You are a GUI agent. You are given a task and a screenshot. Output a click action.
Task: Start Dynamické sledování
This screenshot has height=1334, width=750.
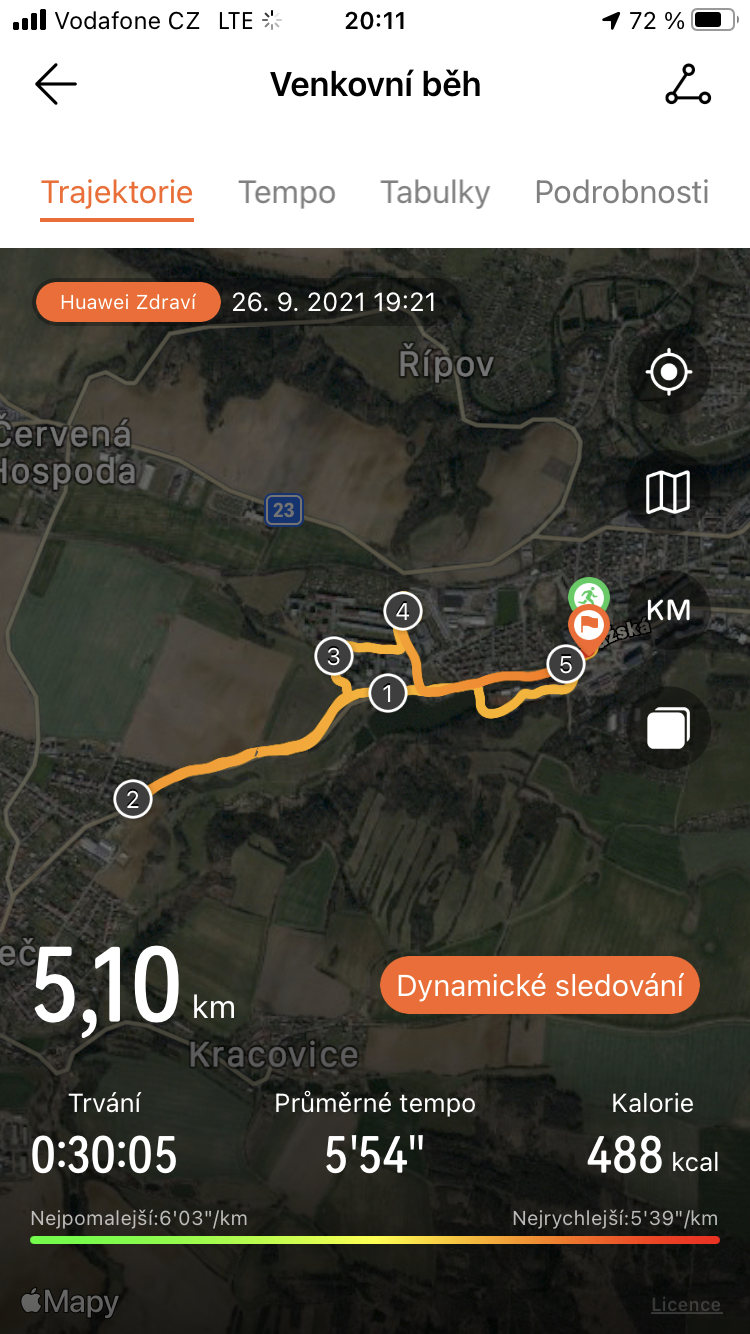point(540,986)
